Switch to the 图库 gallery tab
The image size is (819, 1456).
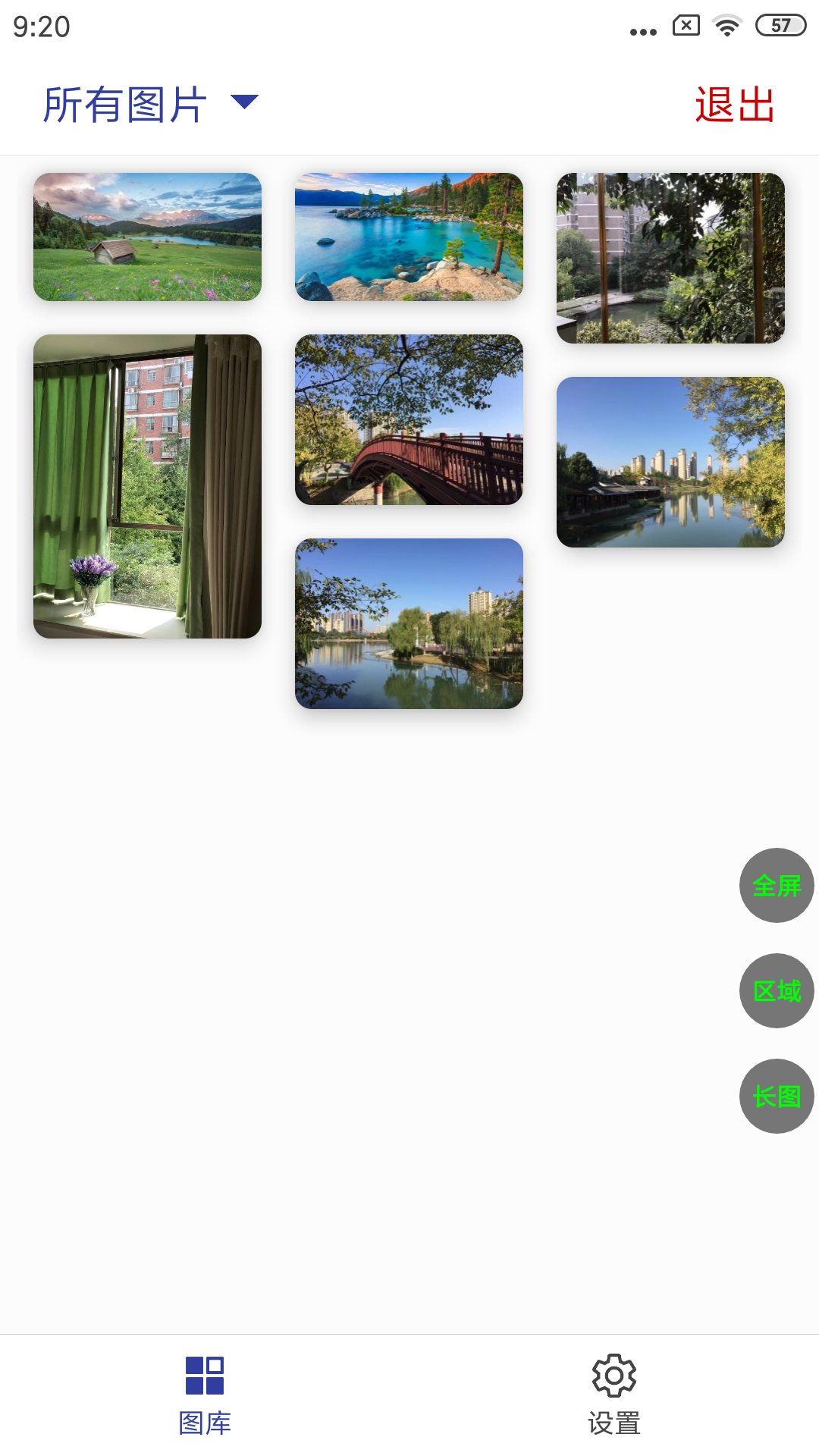point(205,1394)
